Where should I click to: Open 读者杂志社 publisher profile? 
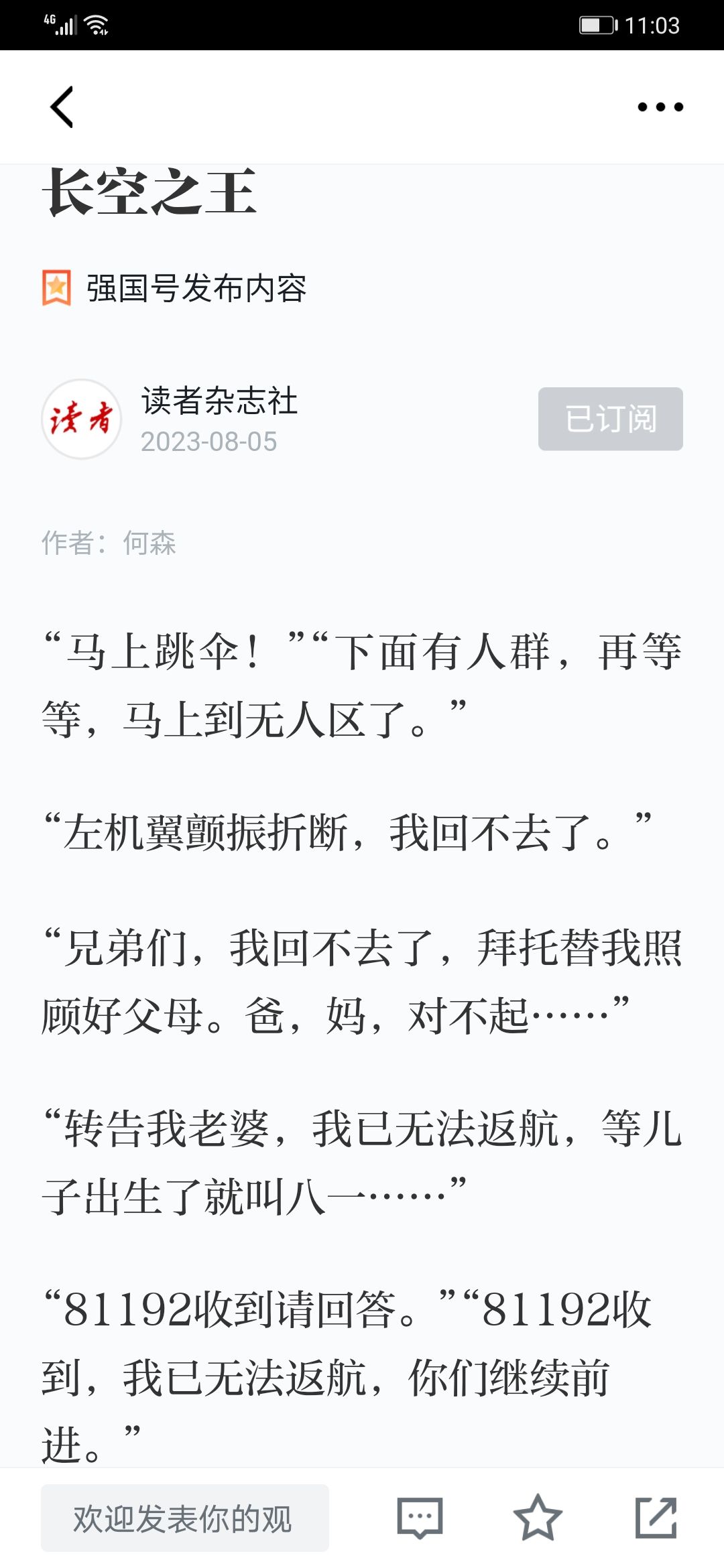(x=219, y=401)
